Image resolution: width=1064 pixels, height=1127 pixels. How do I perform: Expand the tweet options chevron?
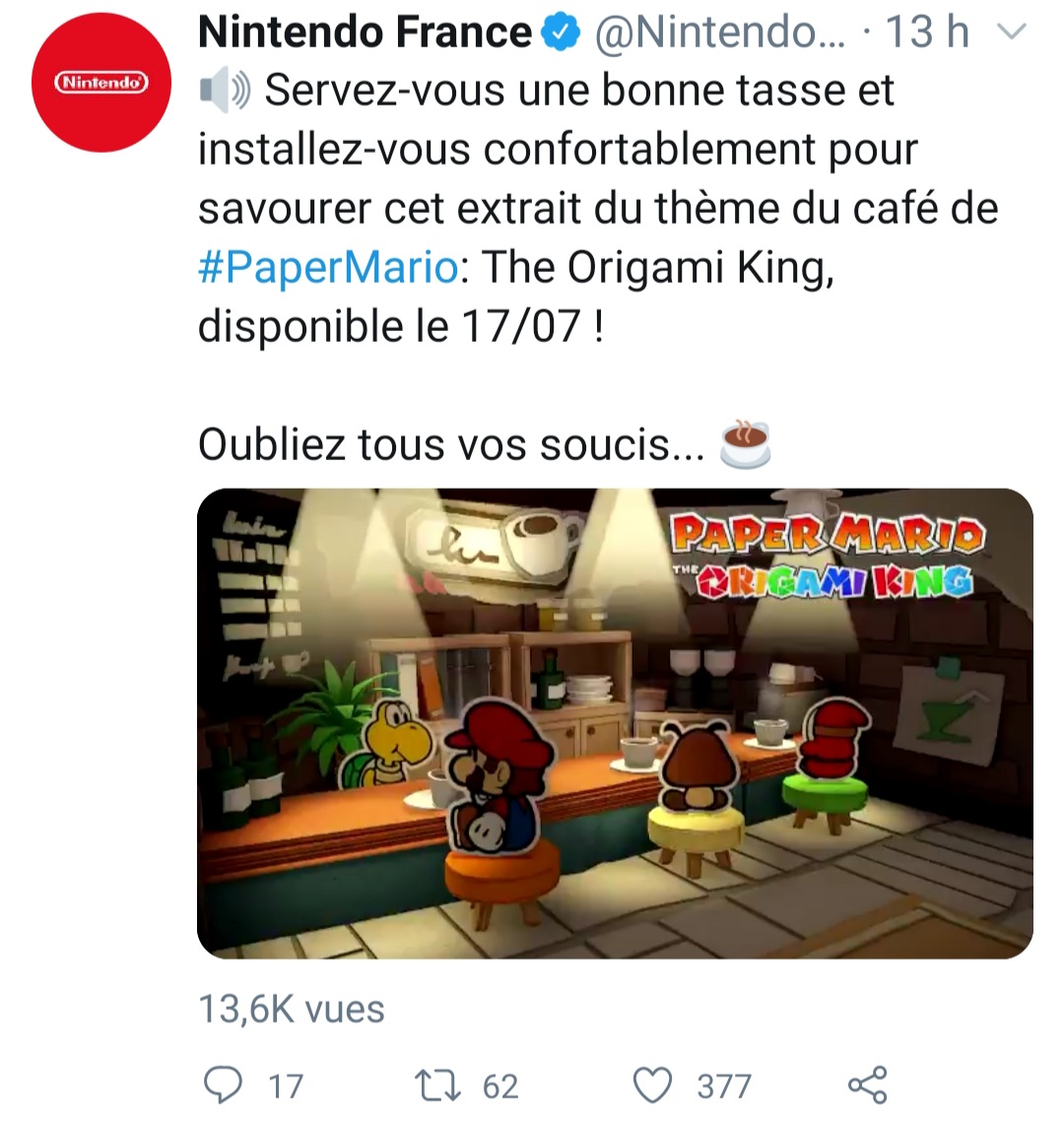point(1012,33)
